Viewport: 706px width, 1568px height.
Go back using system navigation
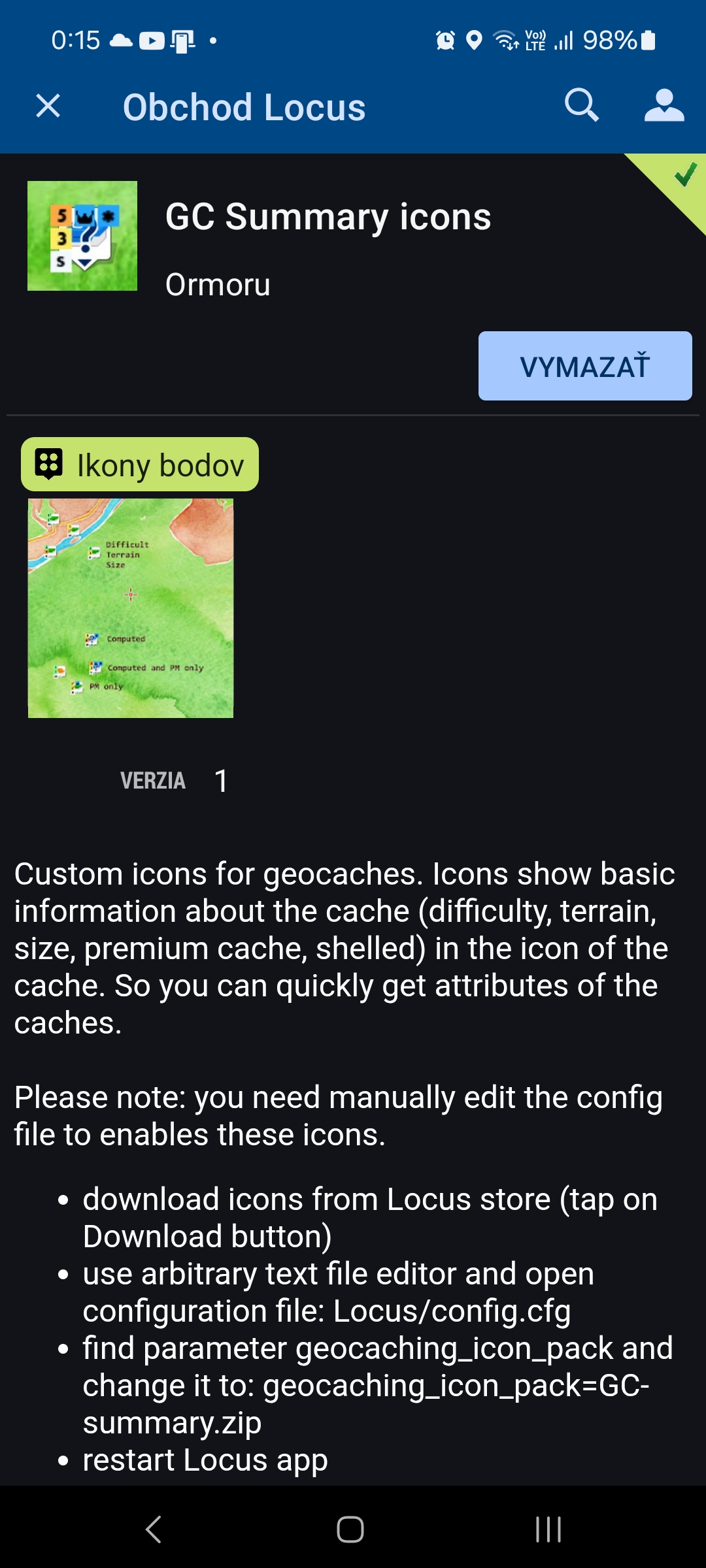(154, 1529)
